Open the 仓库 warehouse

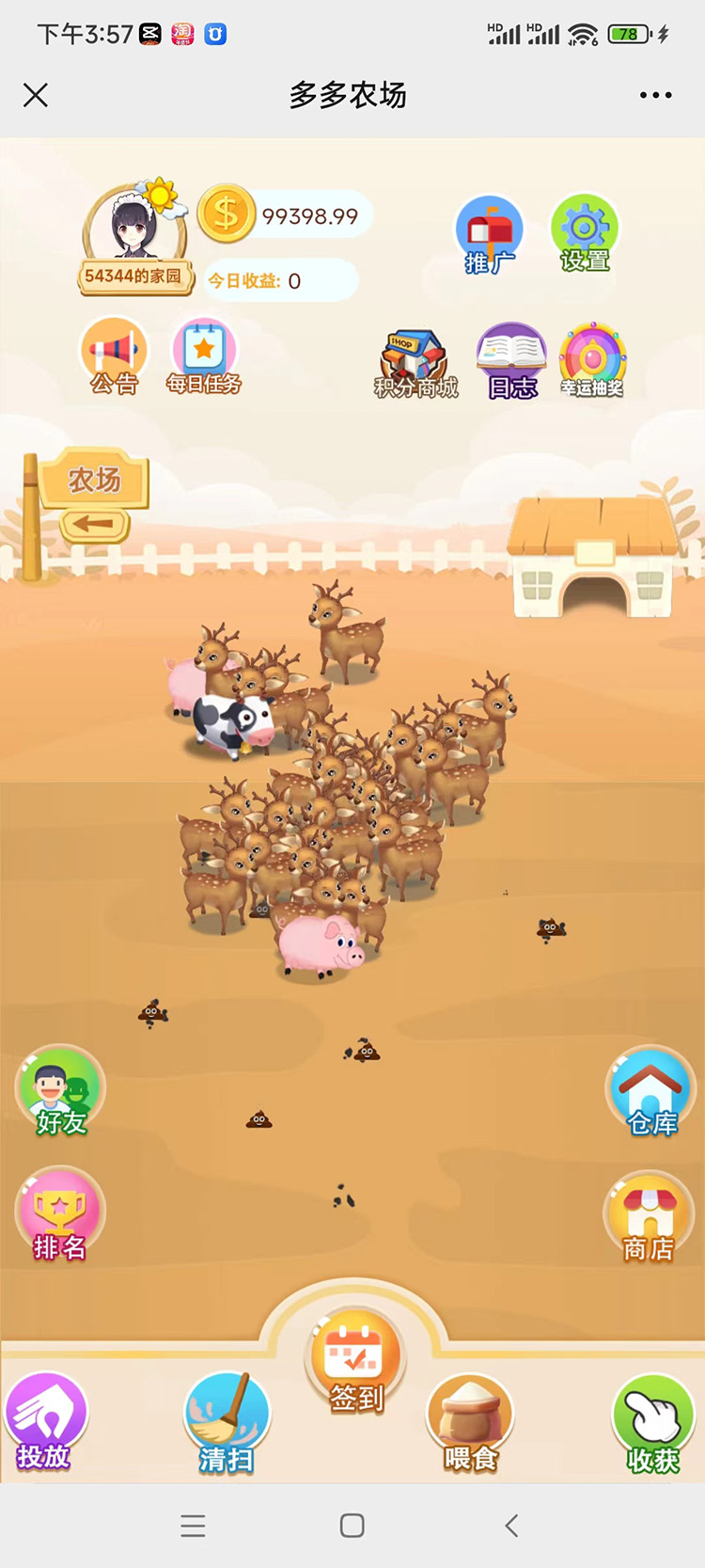[650, 1092]
